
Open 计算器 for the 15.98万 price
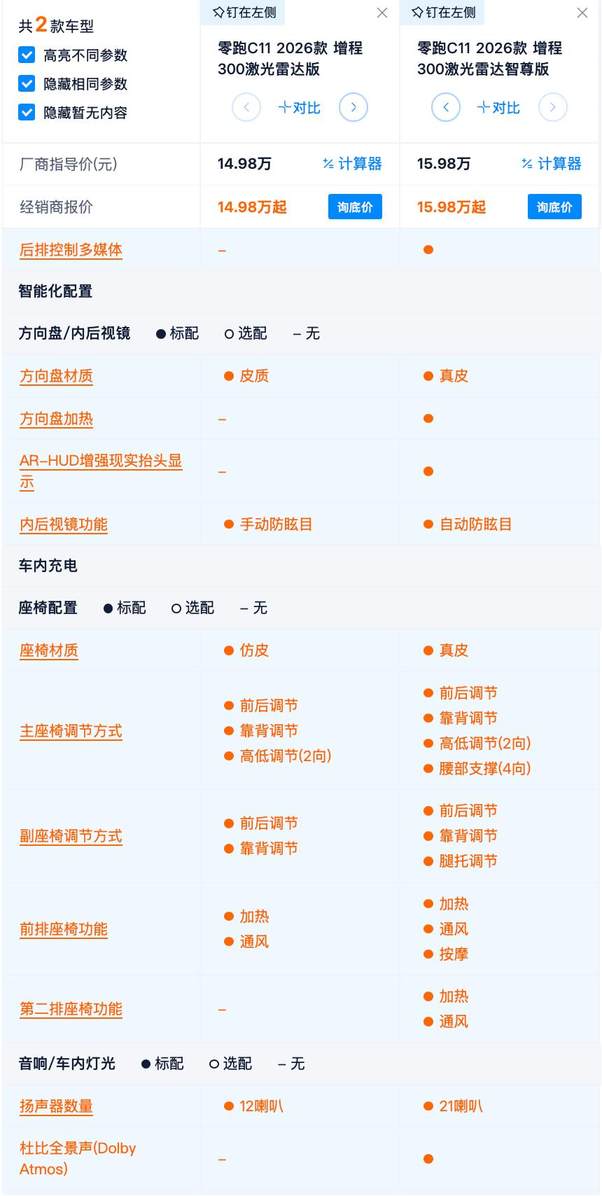click(x=551, y=164)
